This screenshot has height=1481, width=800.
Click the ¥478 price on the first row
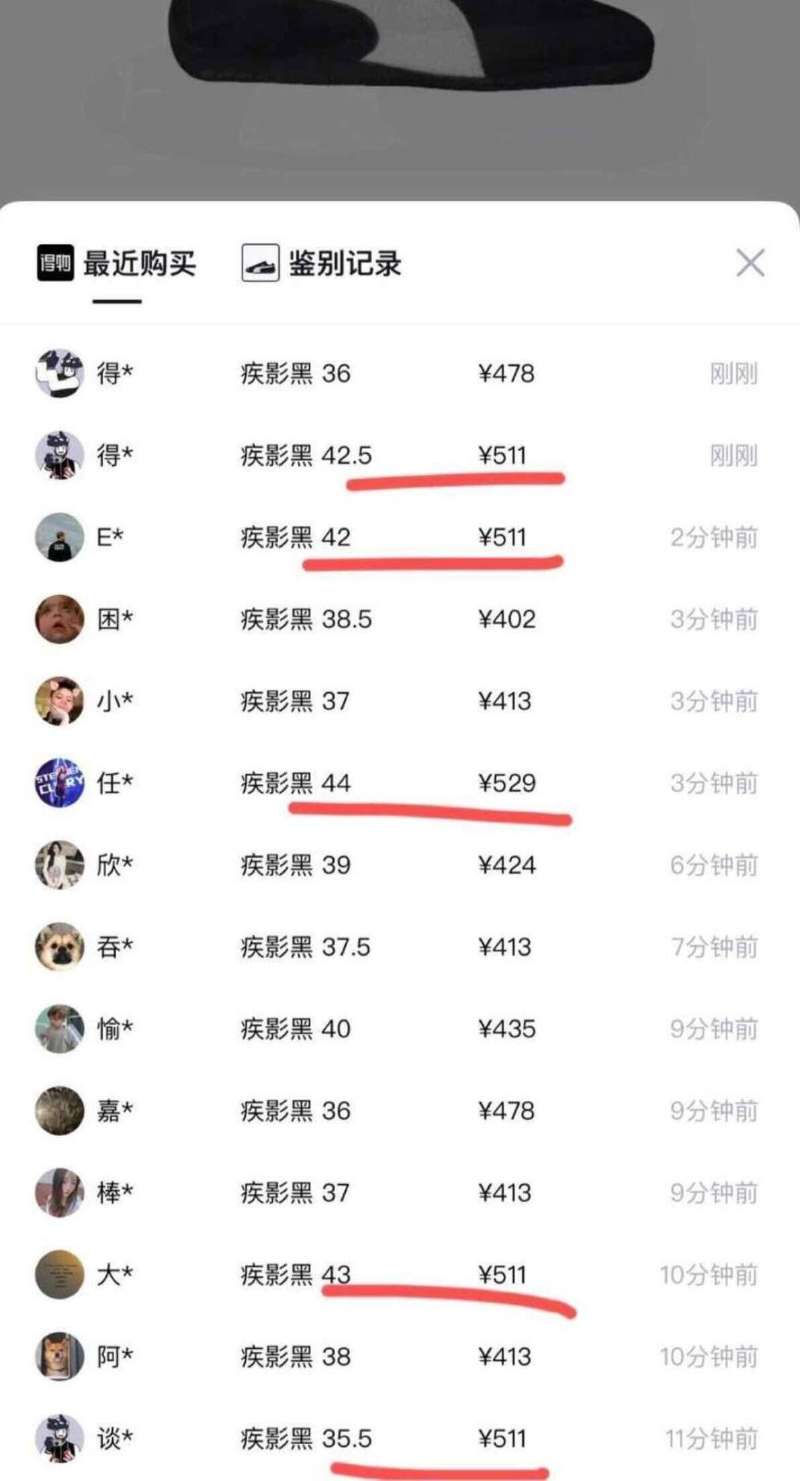pyautogui.click(x=508, y=374)
